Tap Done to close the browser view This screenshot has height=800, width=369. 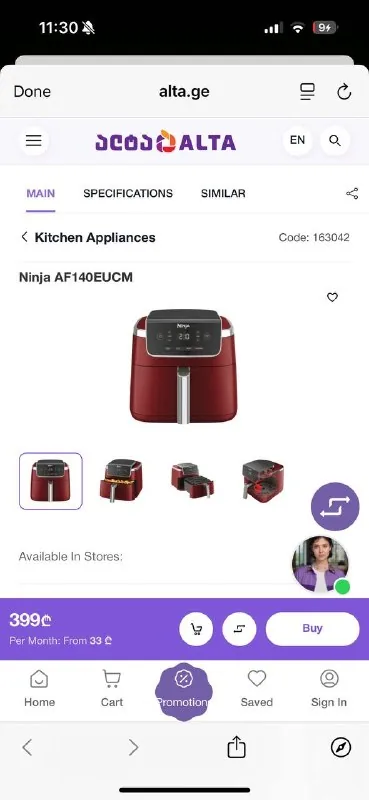pos(32,92)
